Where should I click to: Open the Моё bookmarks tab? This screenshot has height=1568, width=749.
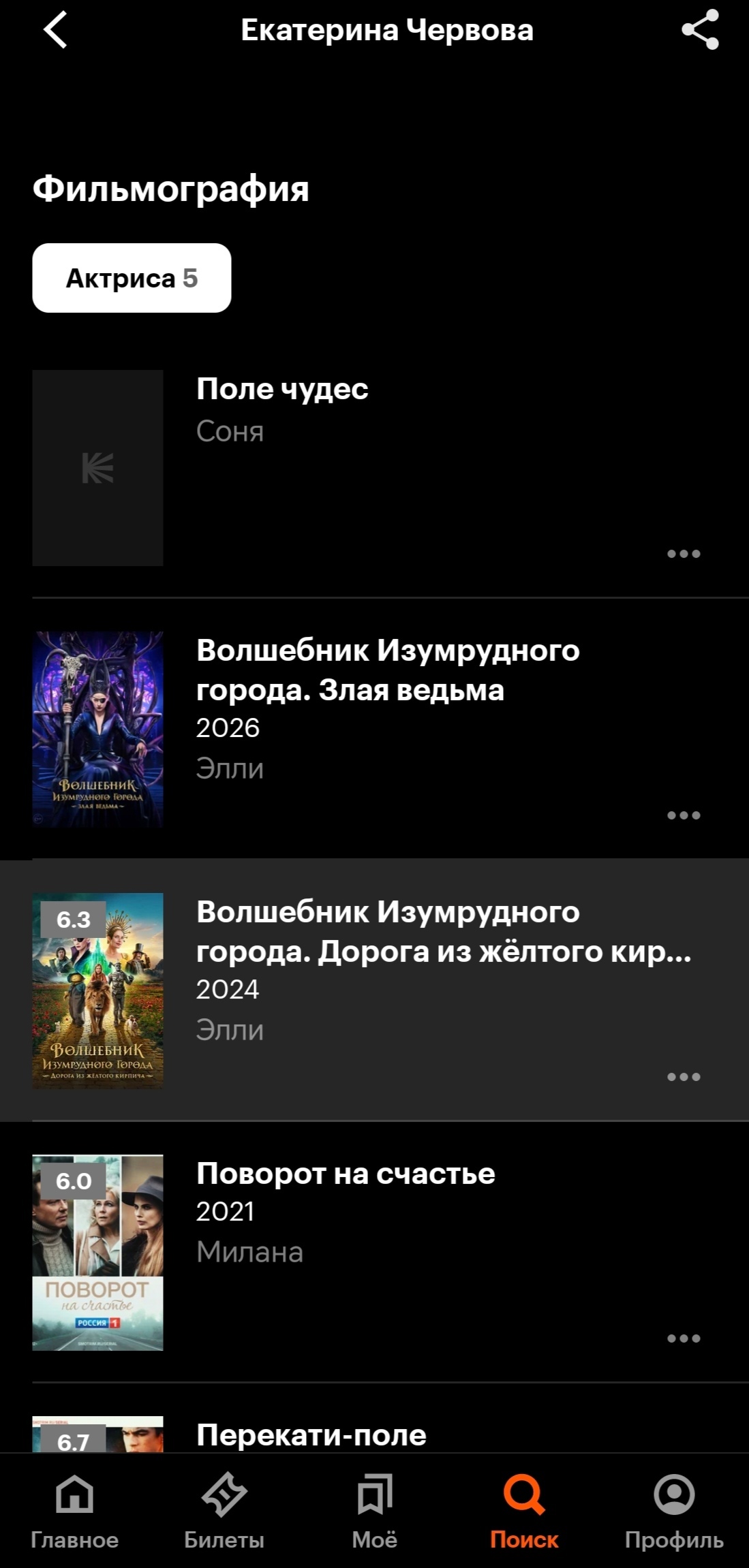point(374,1510)
